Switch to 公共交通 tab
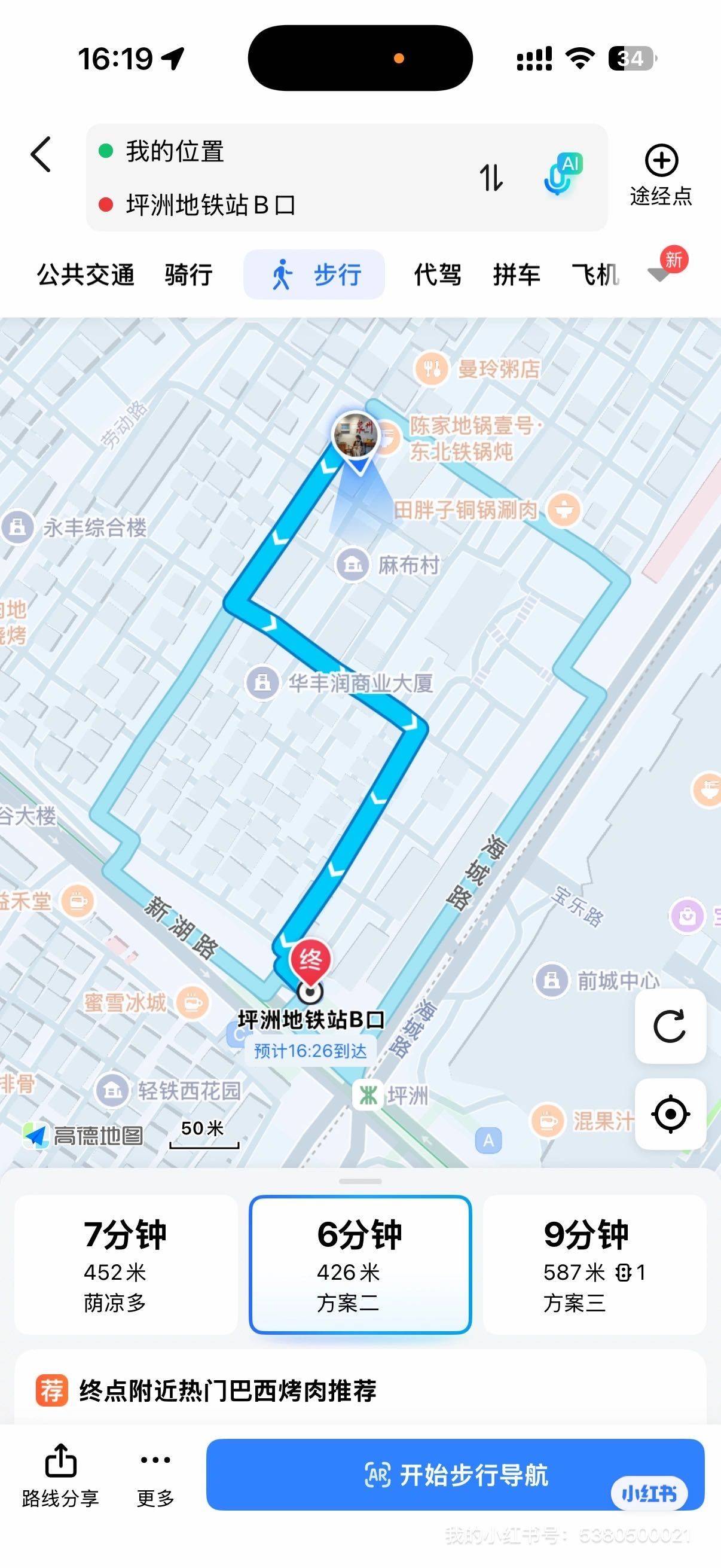Image resolution: width=721 pixels, height=1568 pixels. tap(85, 274)
